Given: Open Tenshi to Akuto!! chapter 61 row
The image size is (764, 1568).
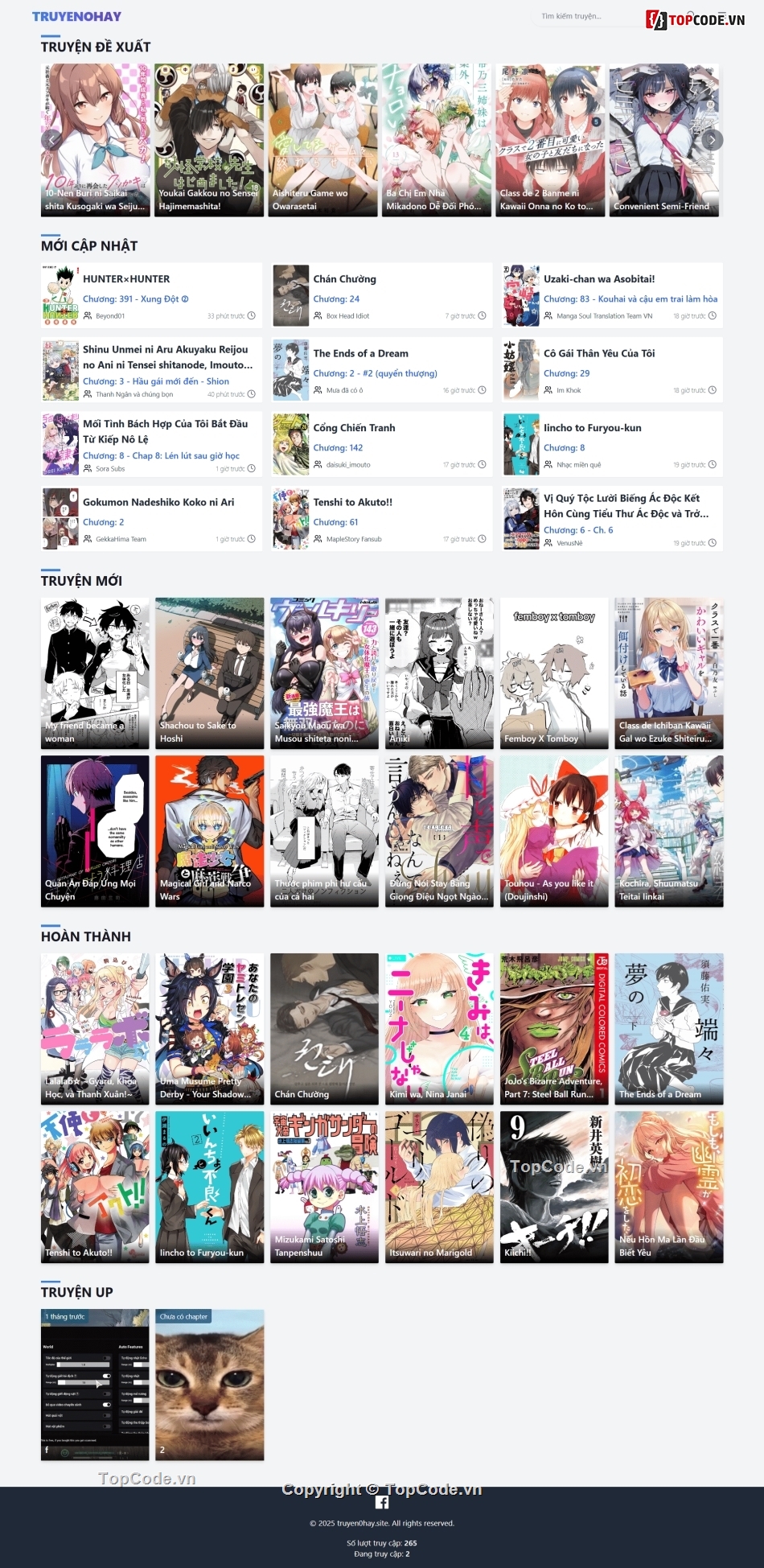Looking at the screenshot, I should click(x=352, y=502).
